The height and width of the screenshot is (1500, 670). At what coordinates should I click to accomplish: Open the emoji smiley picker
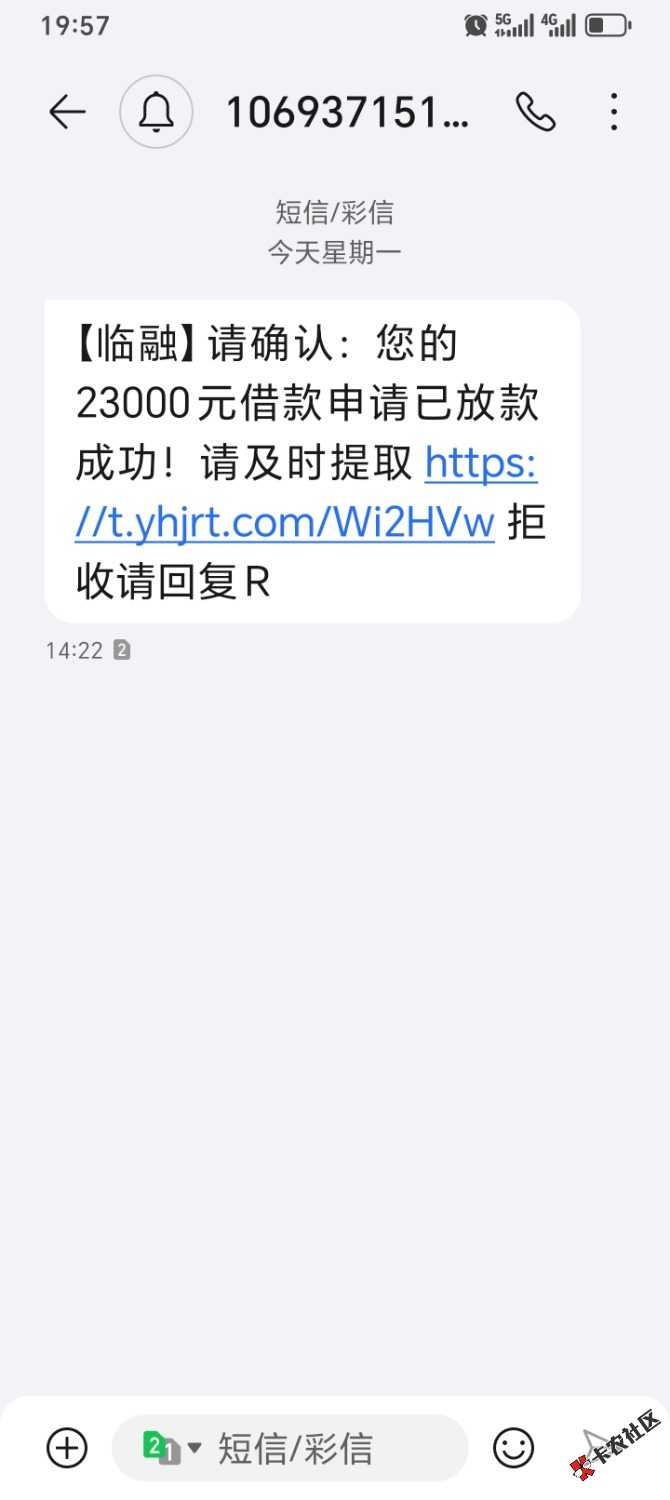point(513,1447)
